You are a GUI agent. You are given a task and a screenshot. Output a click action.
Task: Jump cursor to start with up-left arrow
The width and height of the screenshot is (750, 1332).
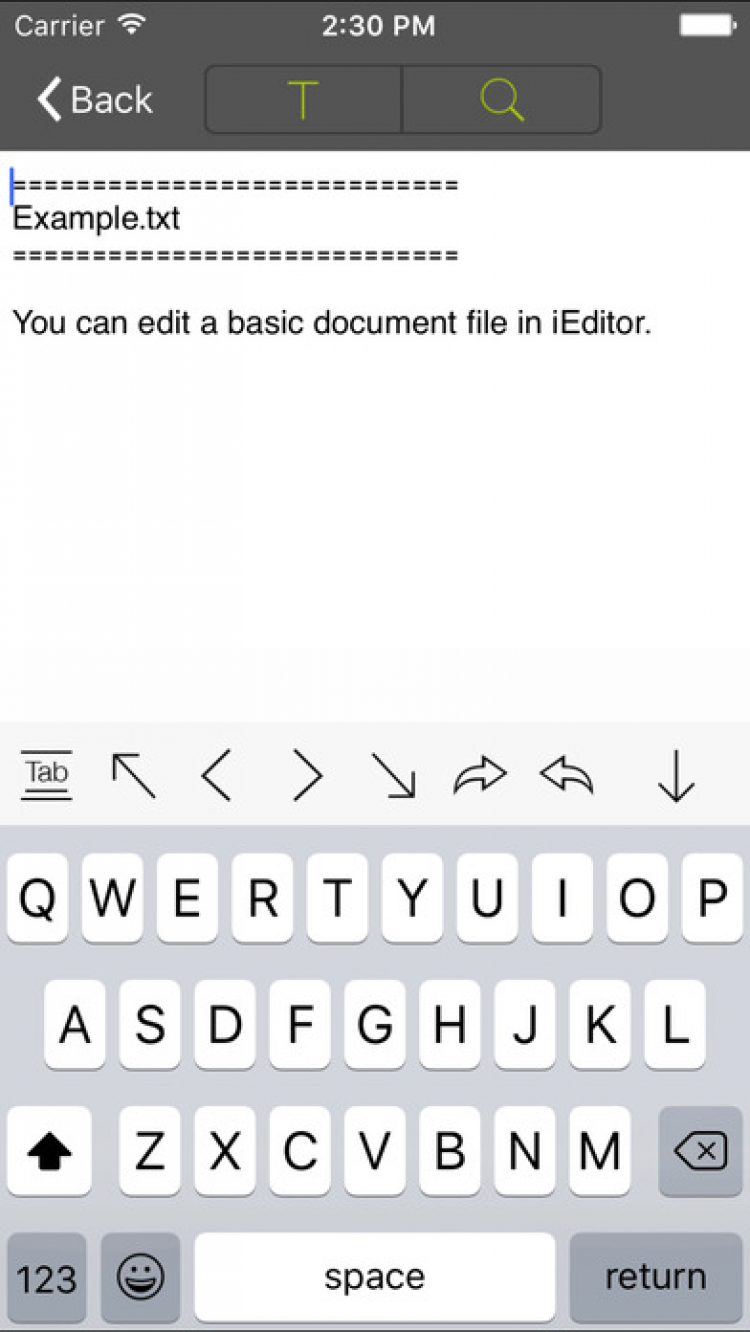[134, 776]
